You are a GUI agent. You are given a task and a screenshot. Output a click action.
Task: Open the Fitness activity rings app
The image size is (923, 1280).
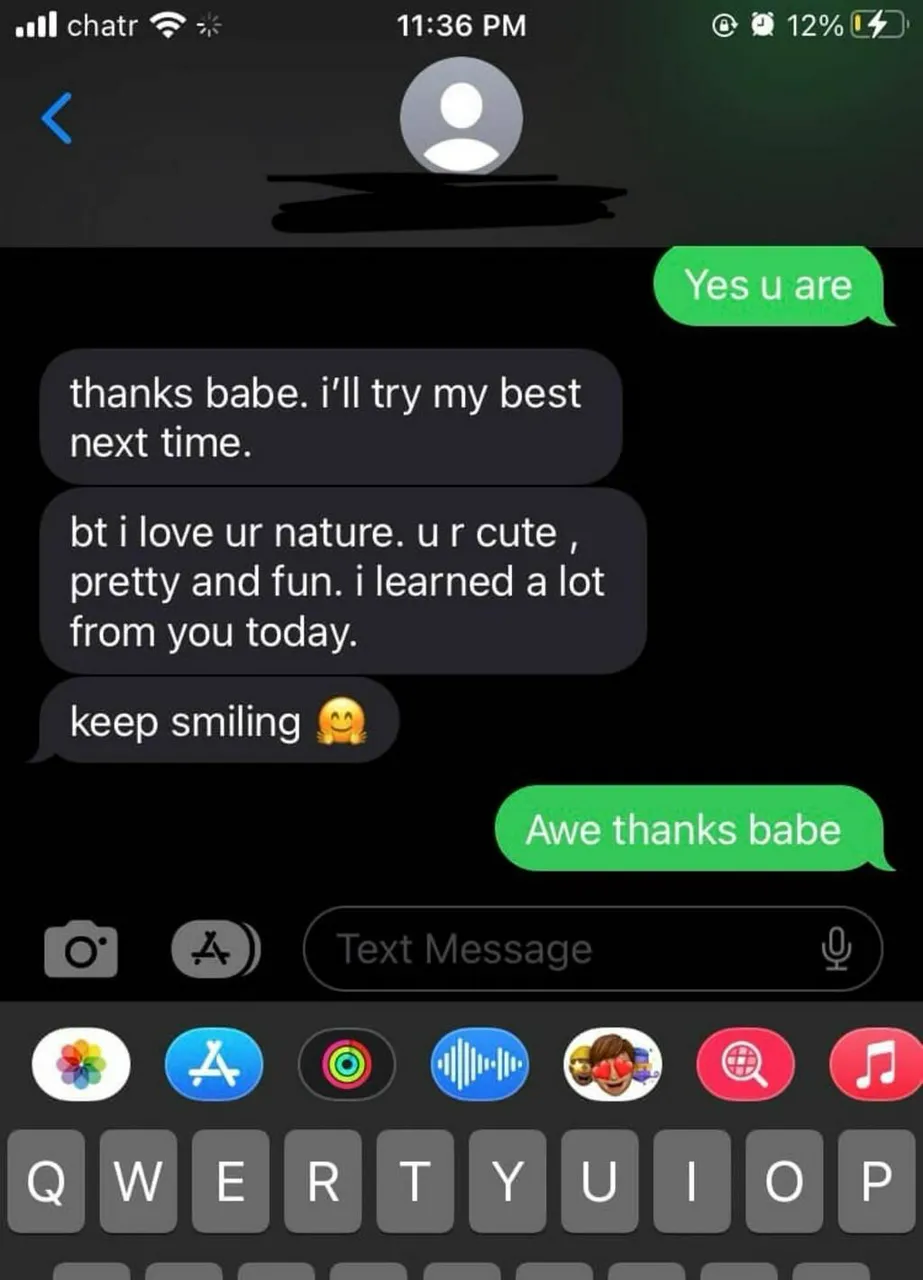point(346,1064)
